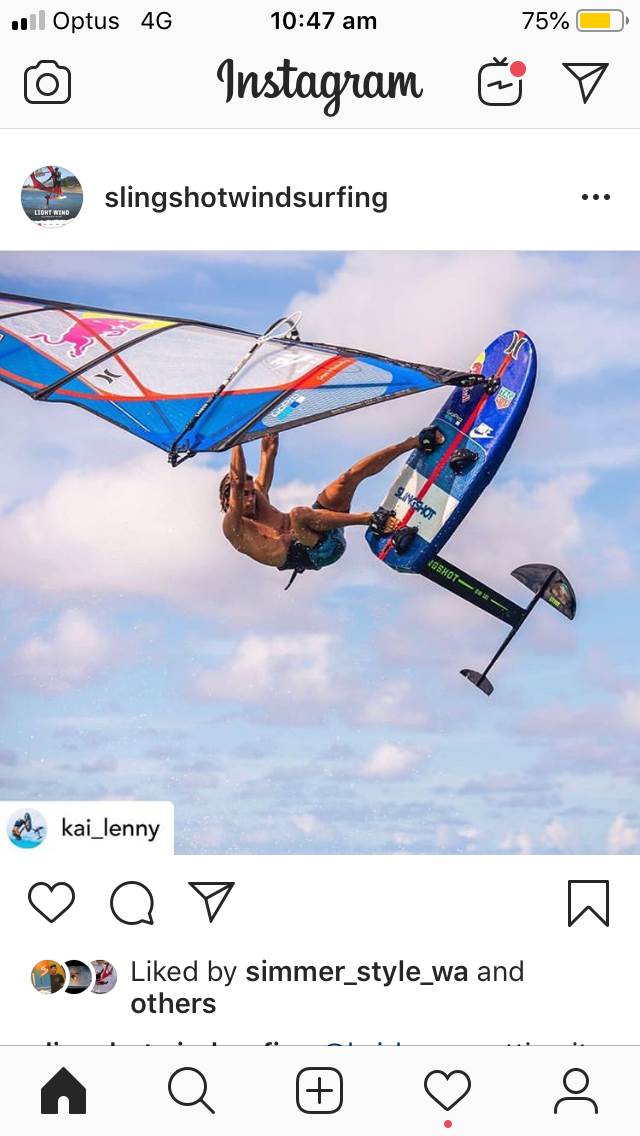The image size is (640, 1136).
Task: View others who liked the post
Action: [x=173, y=1003]
